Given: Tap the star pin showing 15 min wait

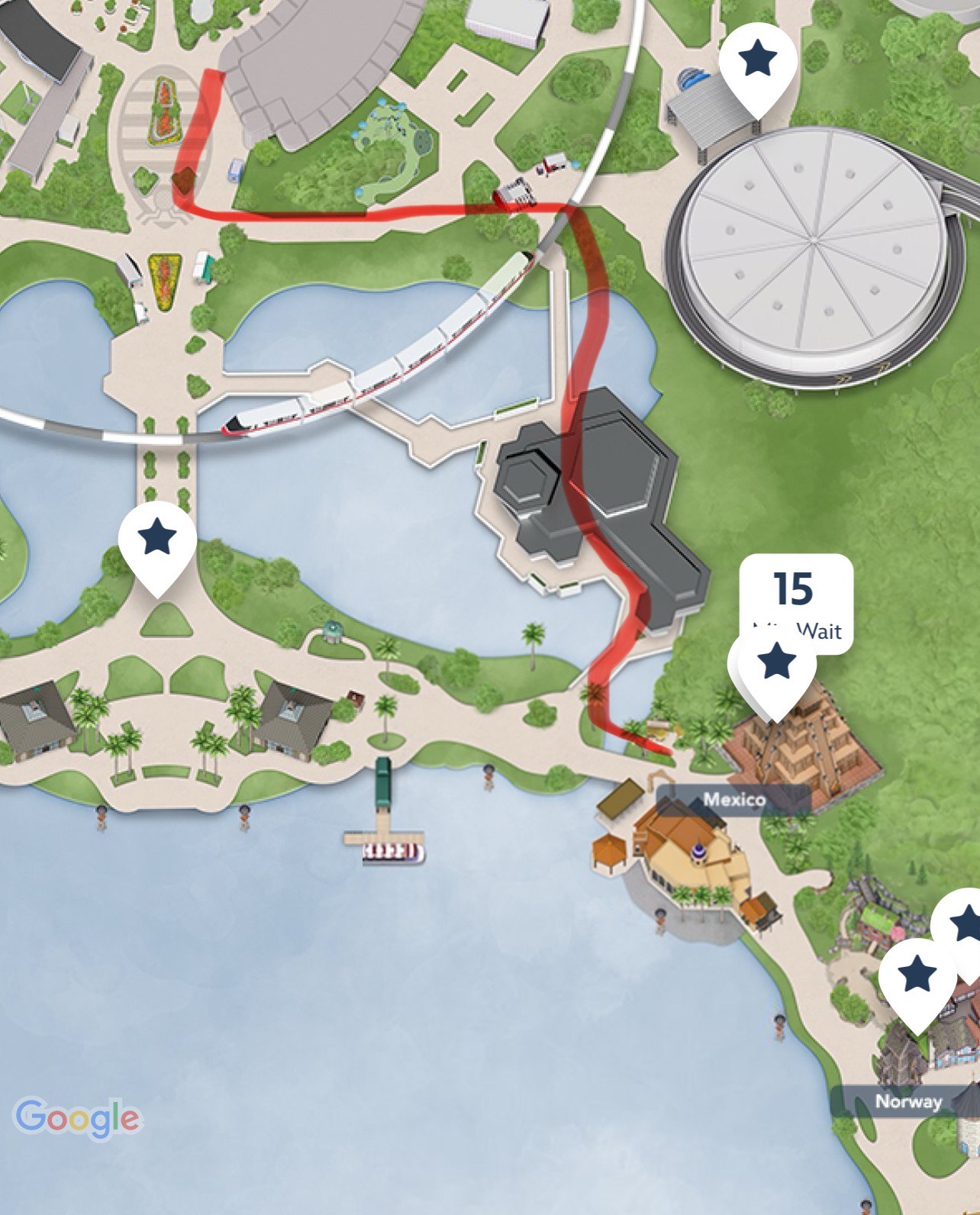Looking at the screenshot, I should [x=776, y=662].
